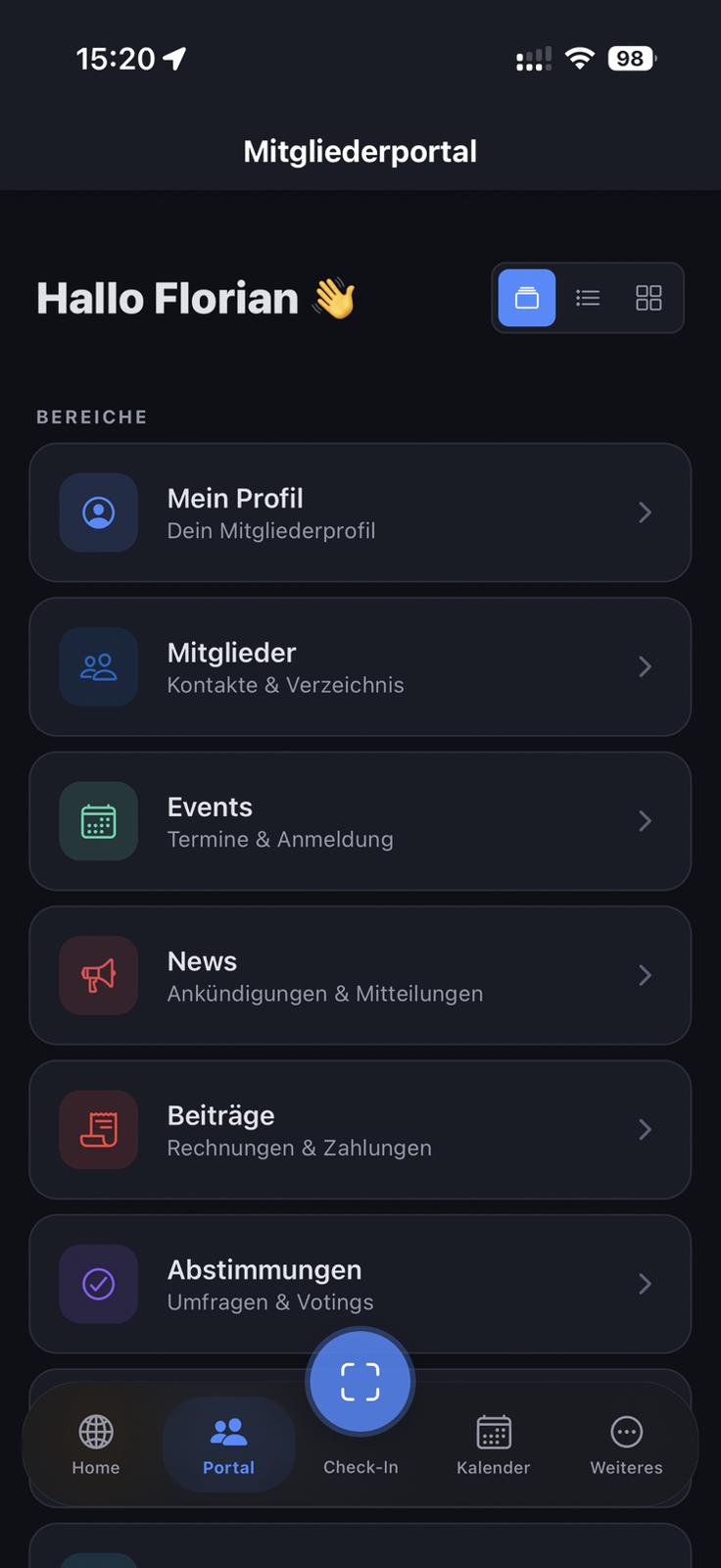The height and width of the screenshot is (1568, 721).
Task: Open Mein Profil
Action: coord(360,513)
